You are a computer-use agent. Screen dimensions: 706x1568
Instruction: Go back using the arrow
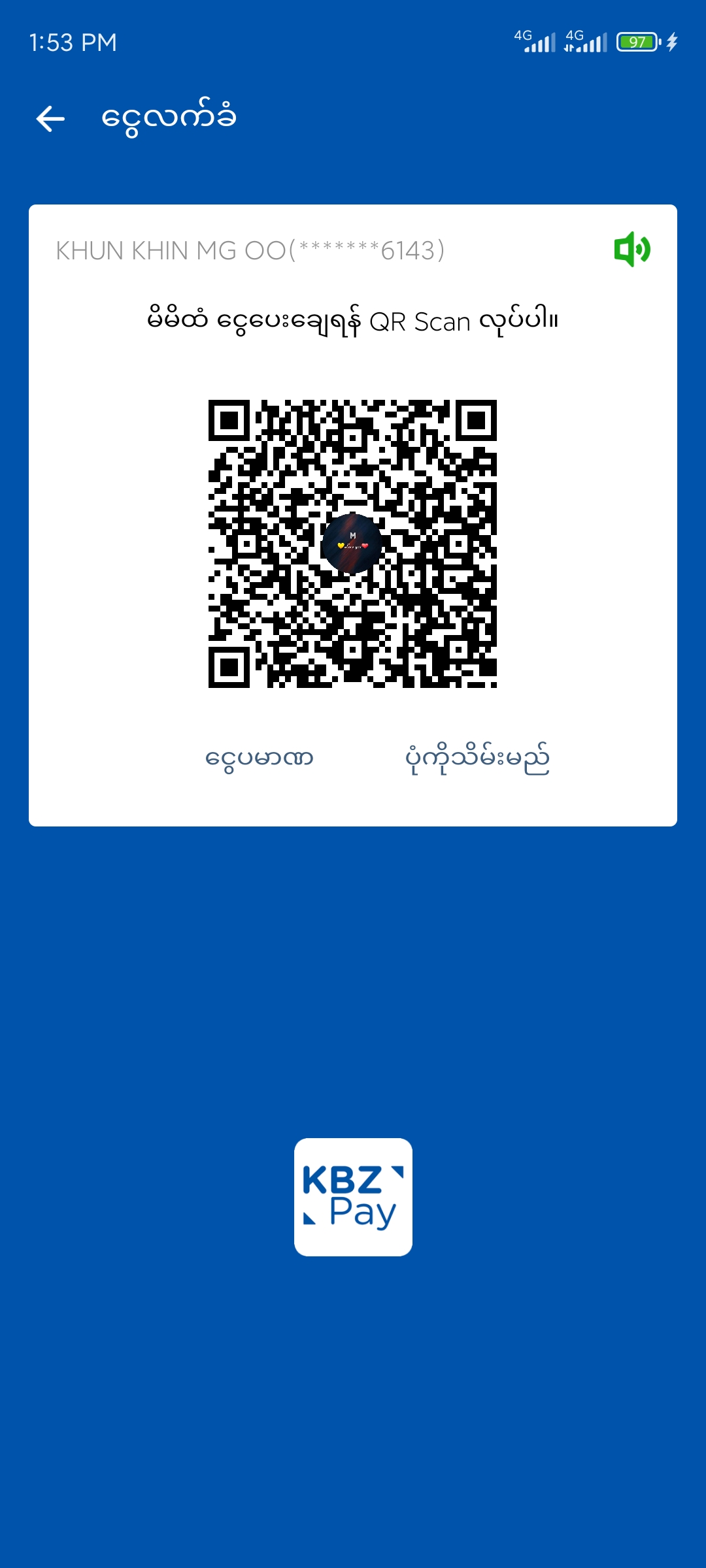50,119
